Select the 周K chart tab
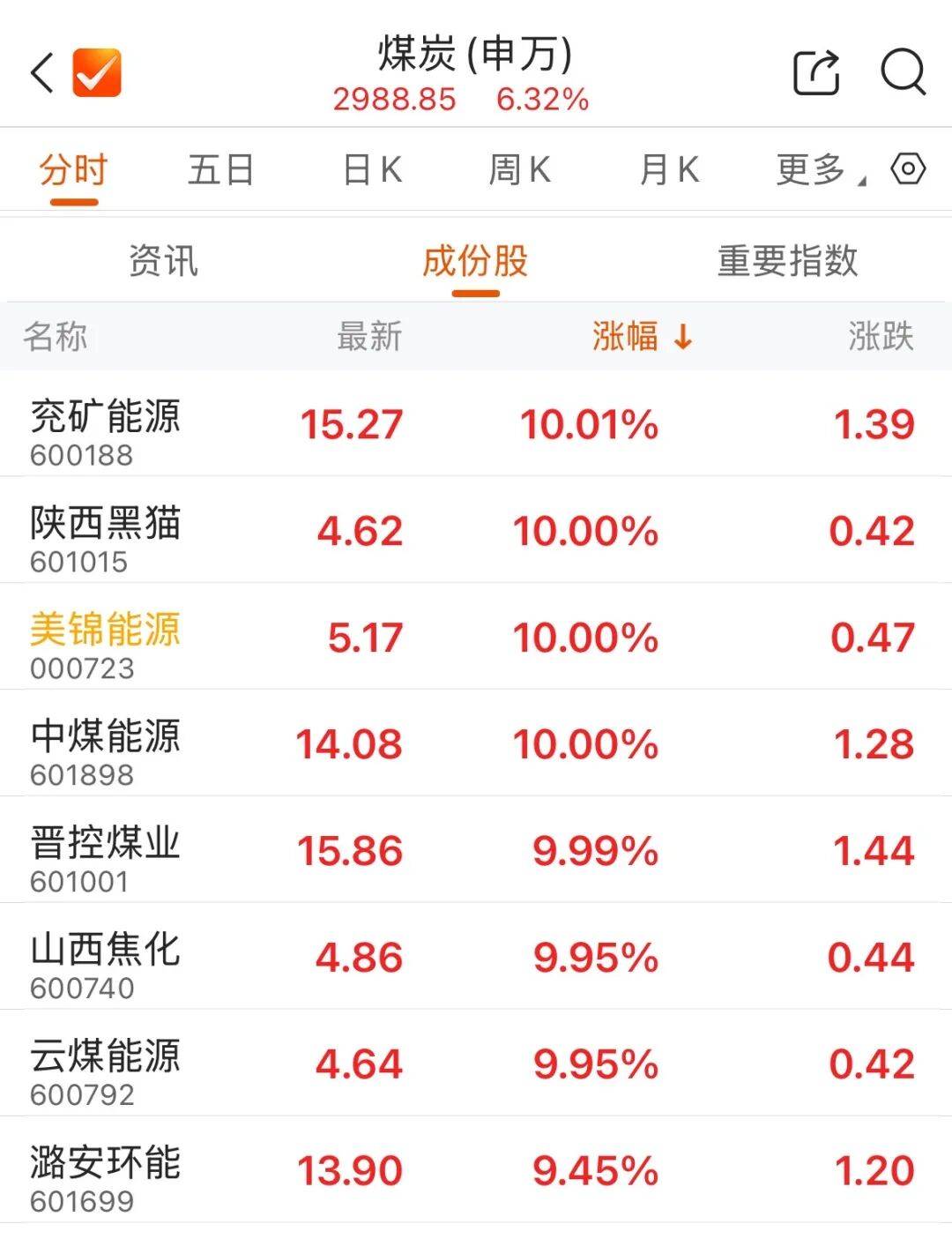Image resolution: width=952 pixels, height=1239 pixels. 520,169
